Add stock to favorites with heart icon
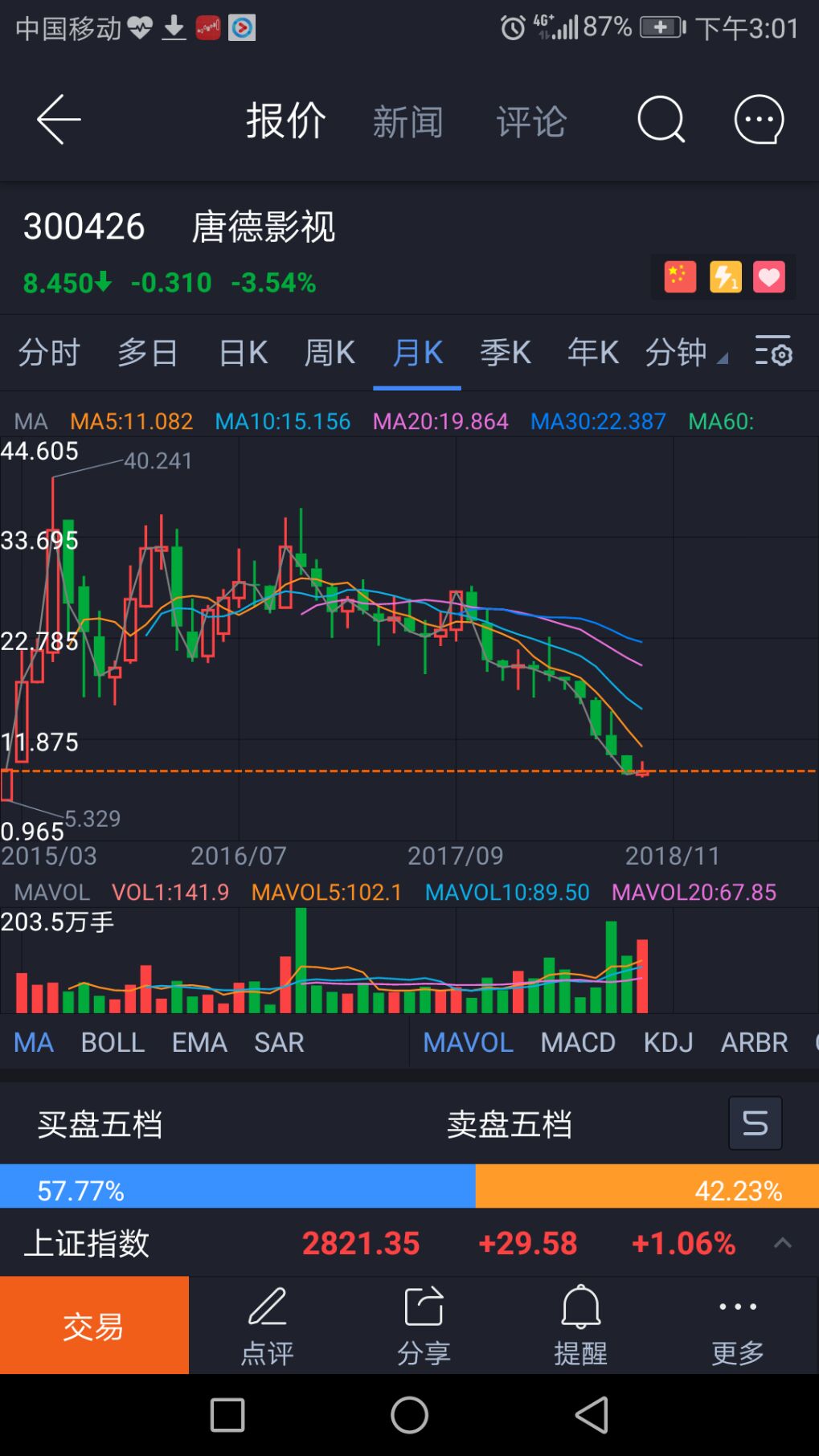 [x=768, y=277]
